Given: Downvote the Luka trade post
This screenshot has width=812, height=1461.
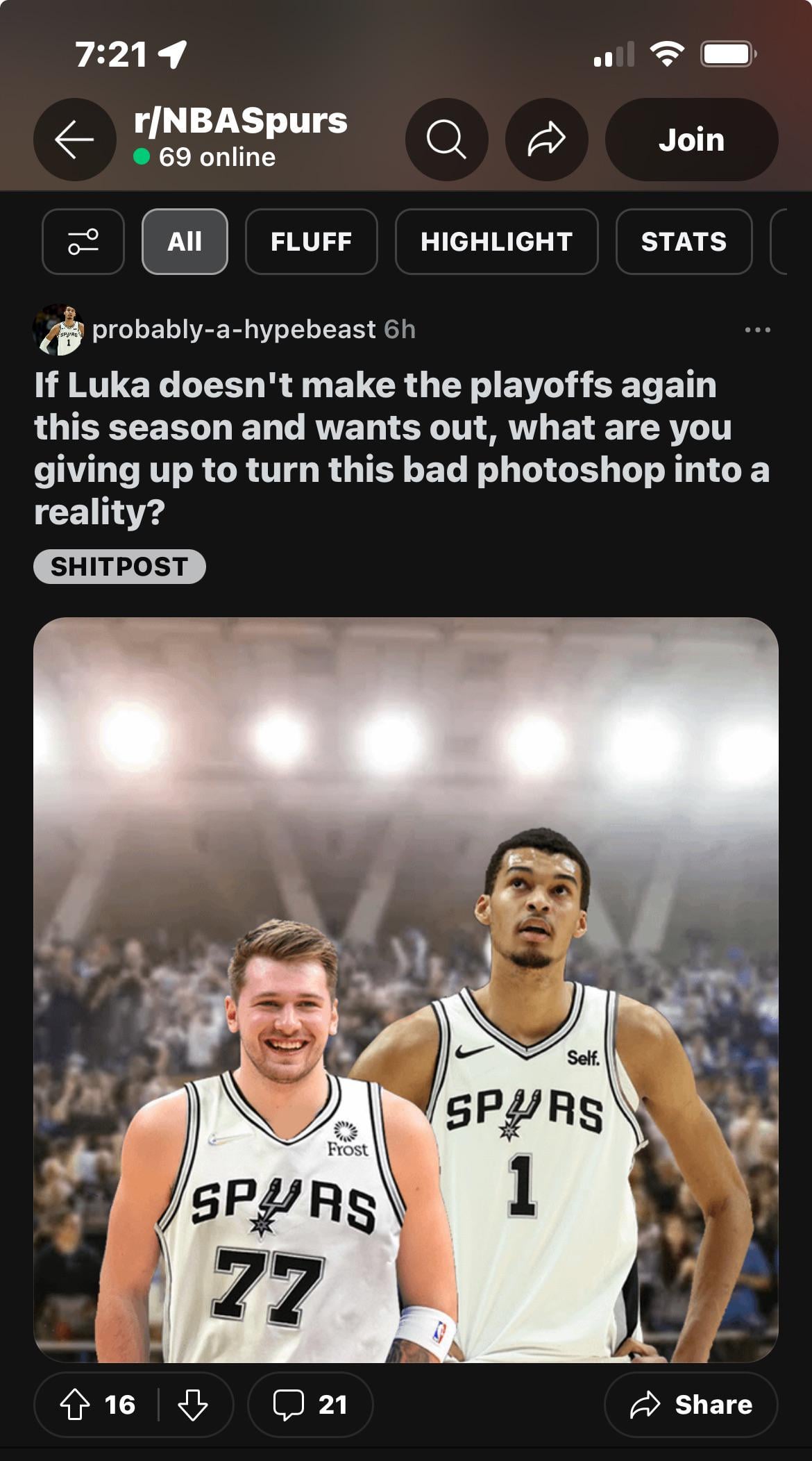Looking at the screenshot, I should pos(192,1405).
